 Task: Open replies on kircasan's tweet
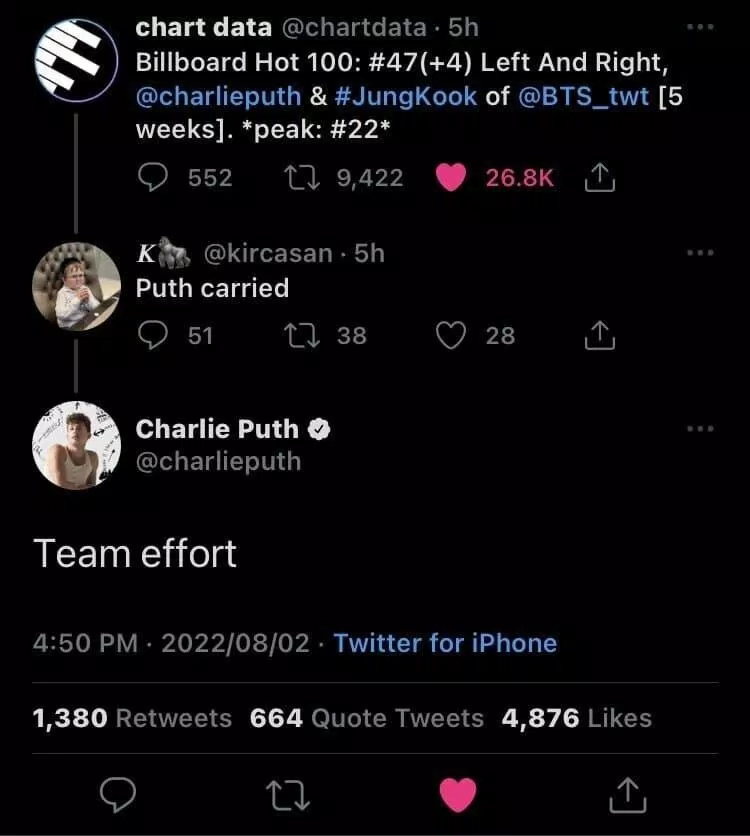pyautogui.click(x=153, y=336)
